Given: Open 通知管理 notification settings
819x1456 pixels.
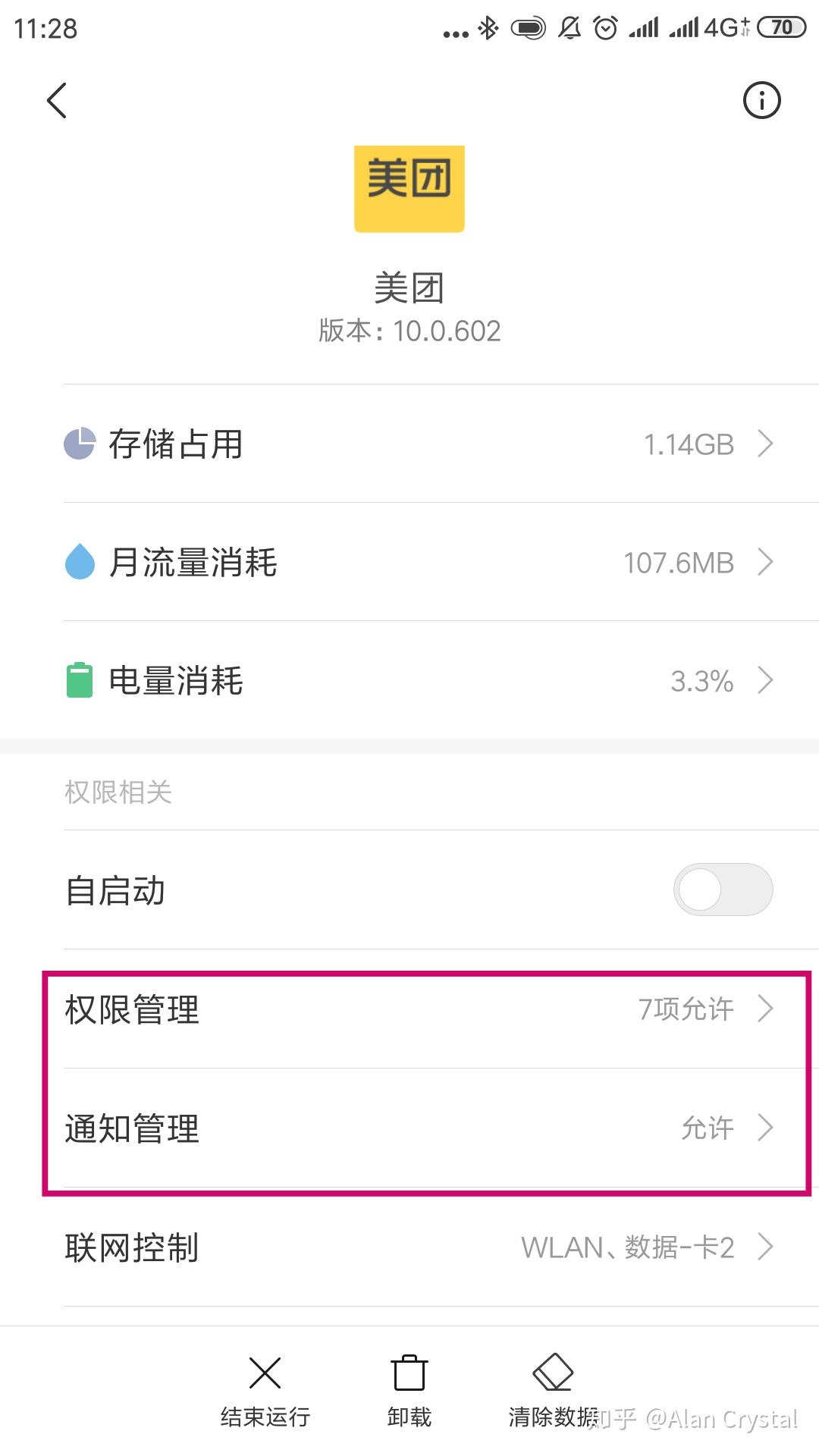Looking at the screenshot, I should (x=419, y=1128).
